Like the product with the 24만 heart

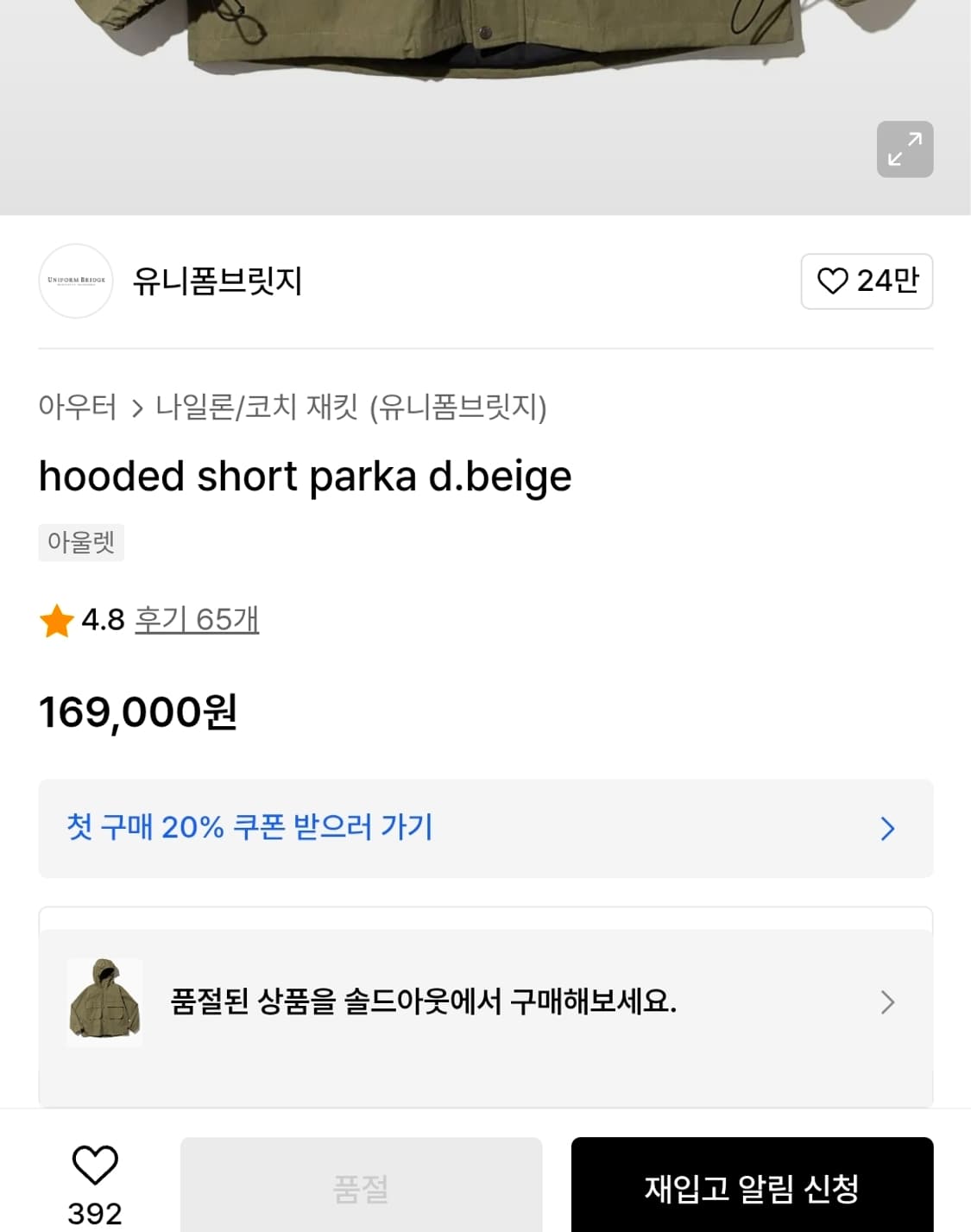(x=867, y=281)
